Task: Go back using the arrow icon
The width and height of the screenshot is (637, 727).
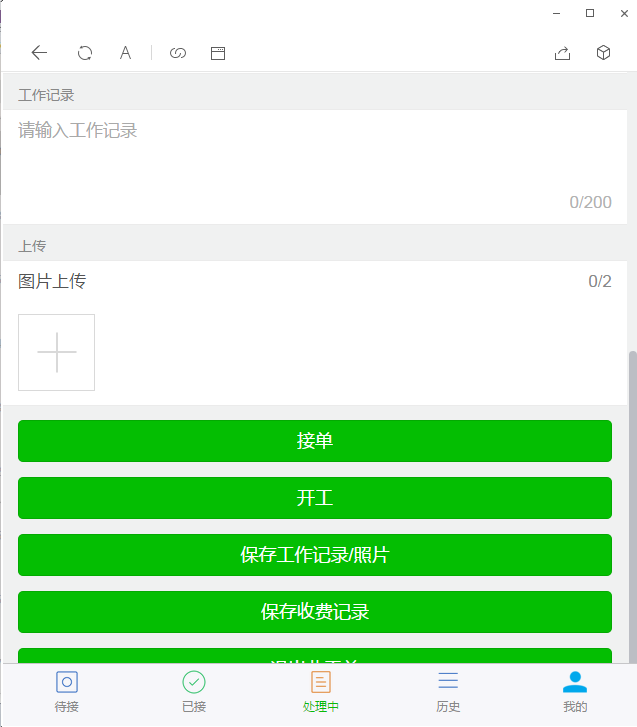Action: click(x=39, y=53)
